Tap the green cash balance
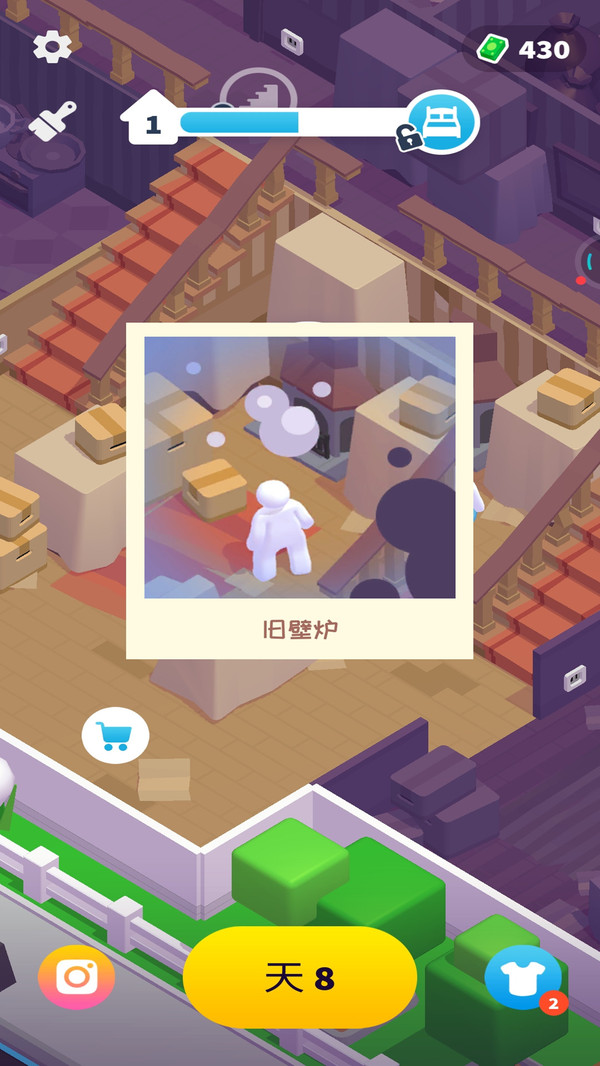 [x=524, y=49]
